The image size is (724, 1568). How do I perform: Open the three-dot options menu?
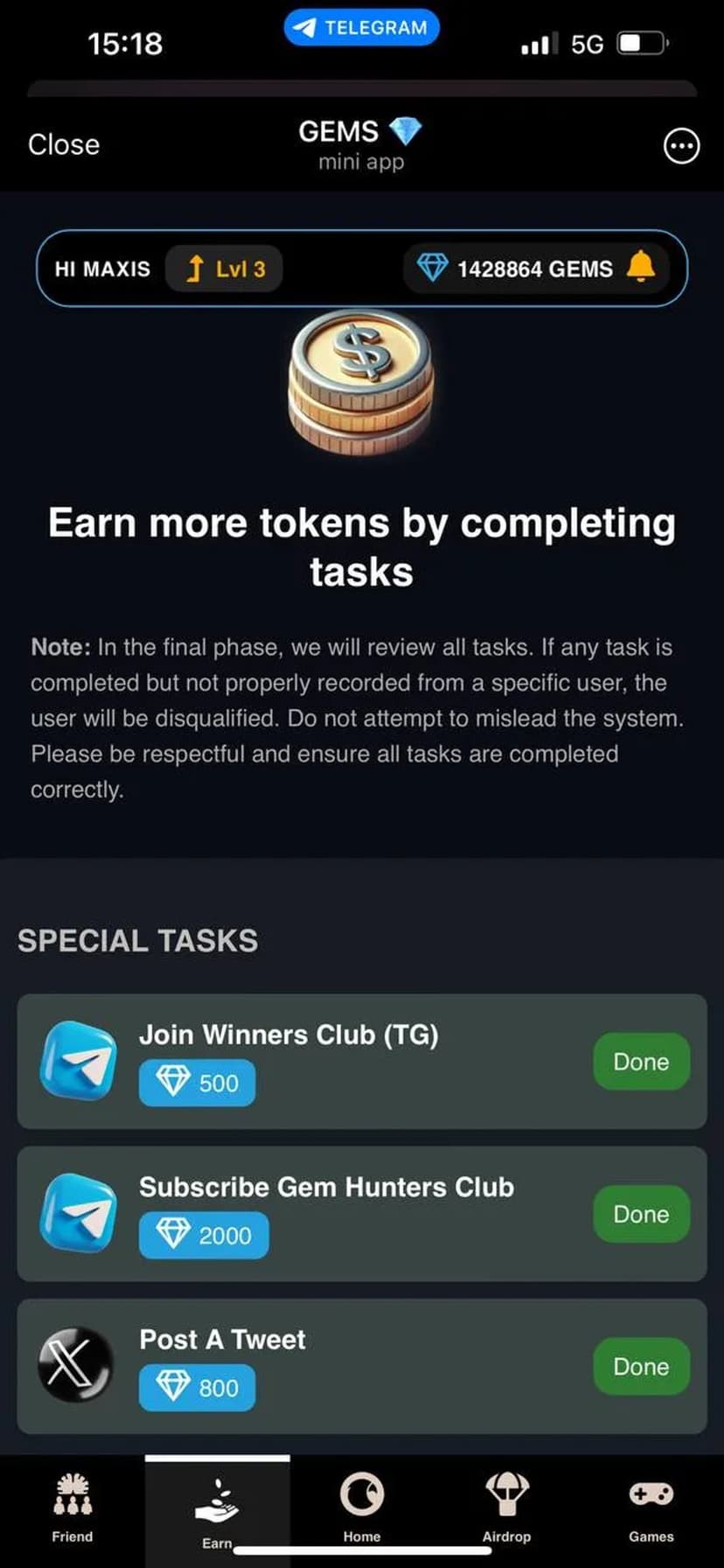(x=681, y=146)
